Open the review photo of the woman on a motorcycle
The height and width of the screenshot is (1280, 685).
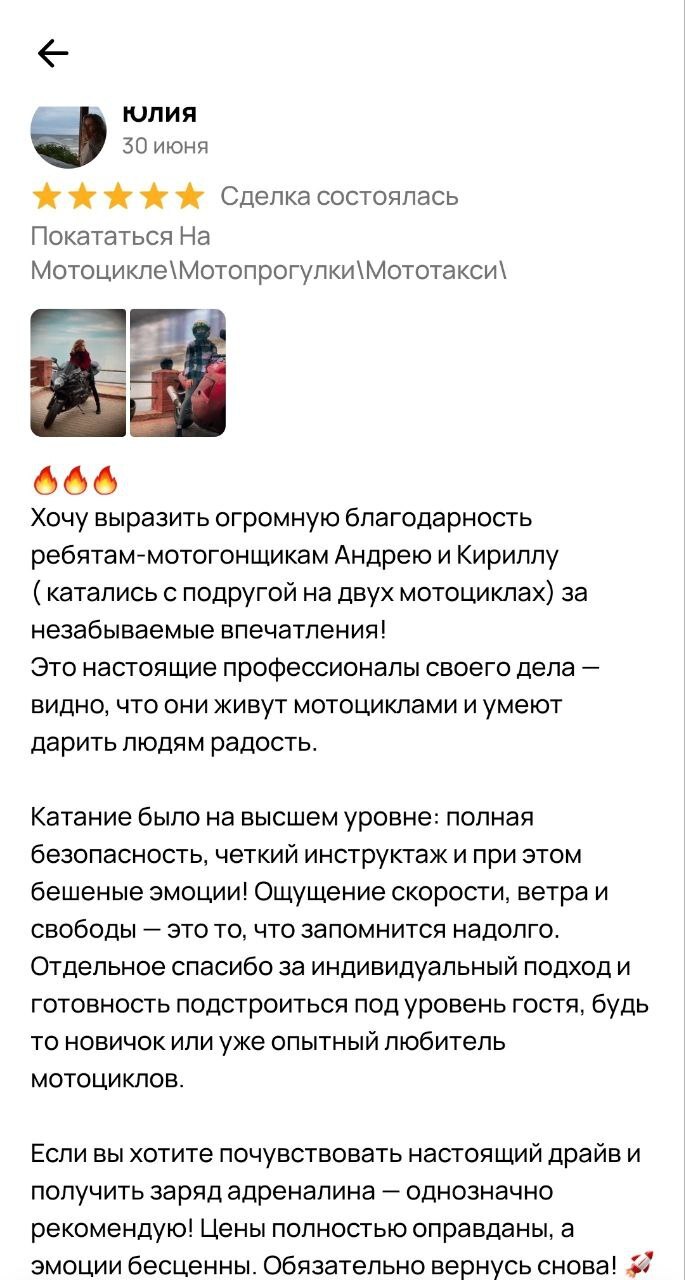[x=78, y=372]
